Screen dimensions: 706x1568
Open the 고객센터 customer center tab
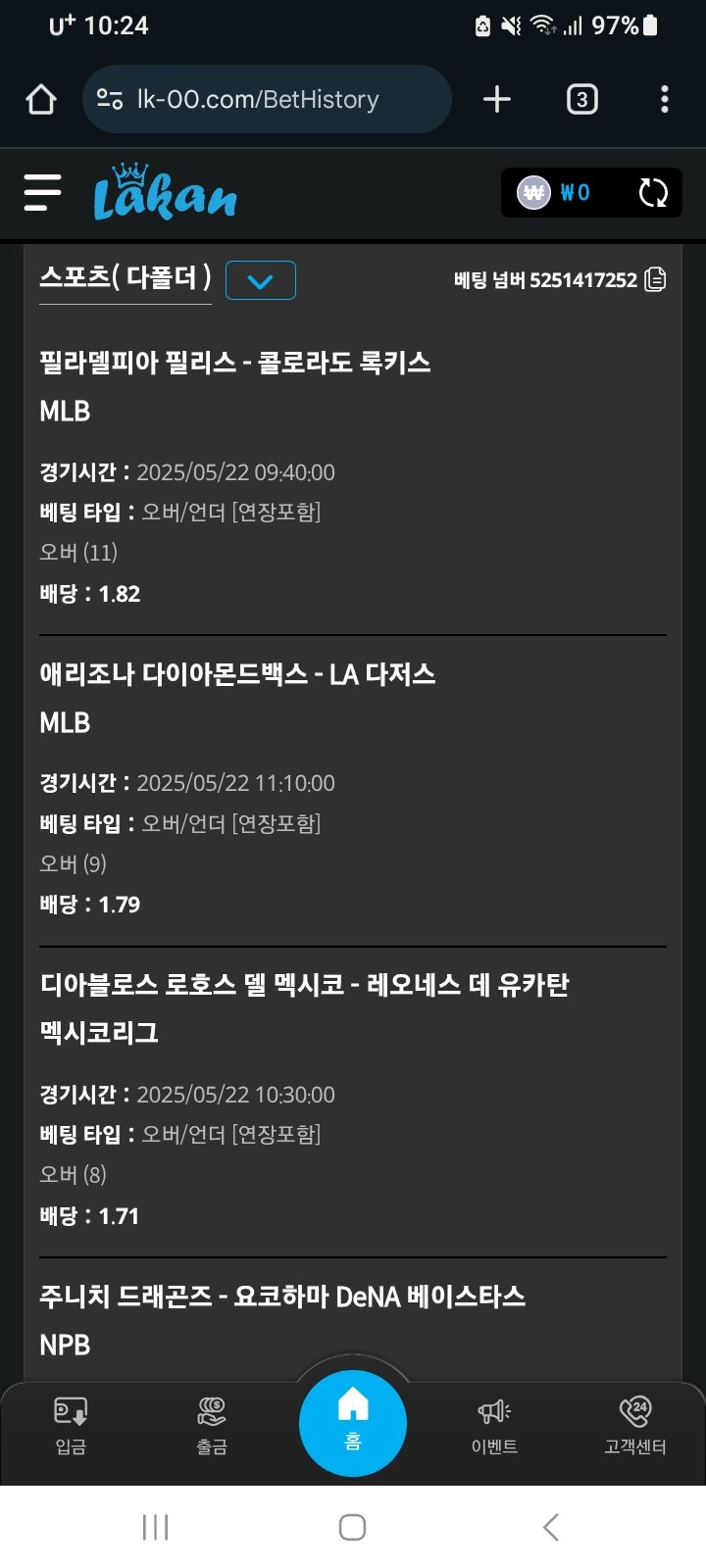pyautogui.click(x=635, y=1425)
